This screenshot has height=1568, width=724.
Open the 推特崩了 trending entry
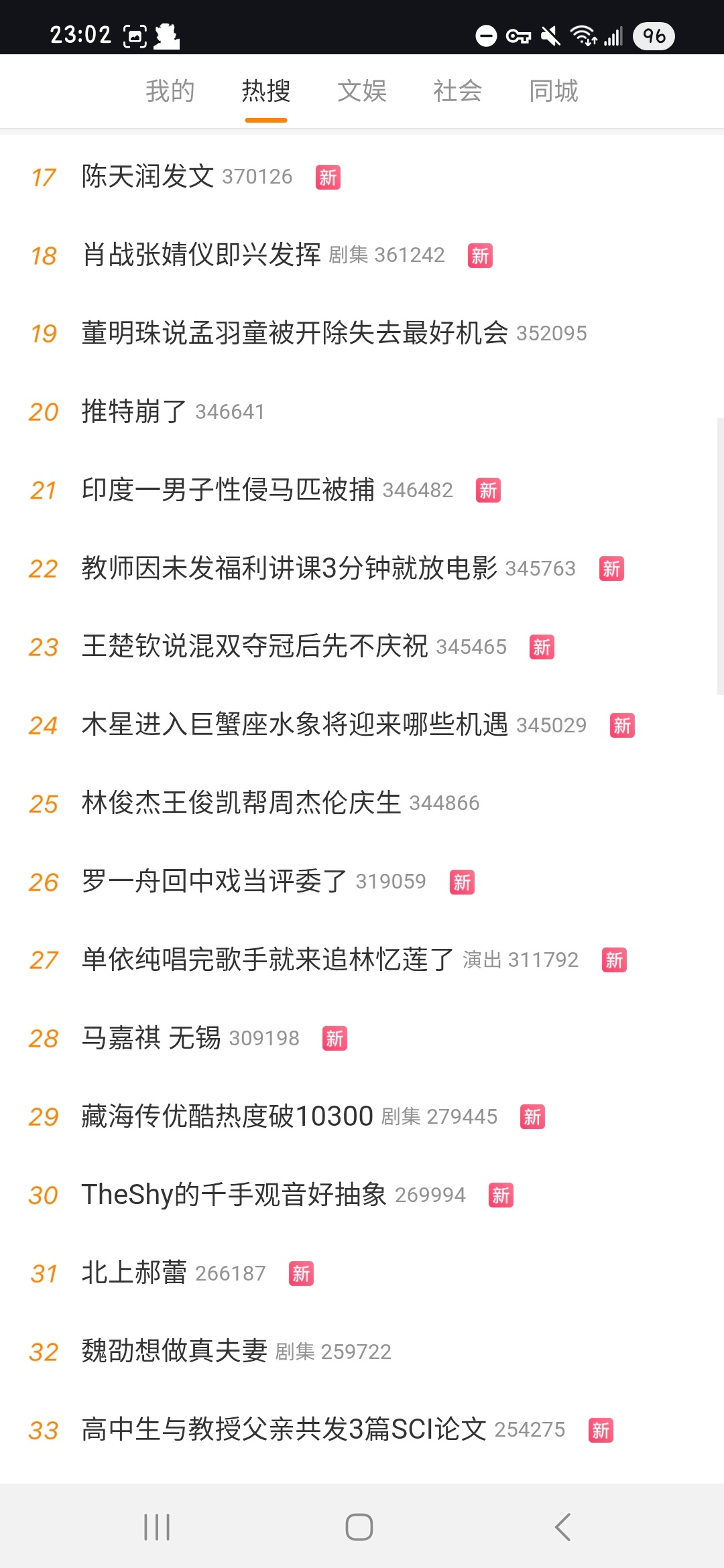134,411
